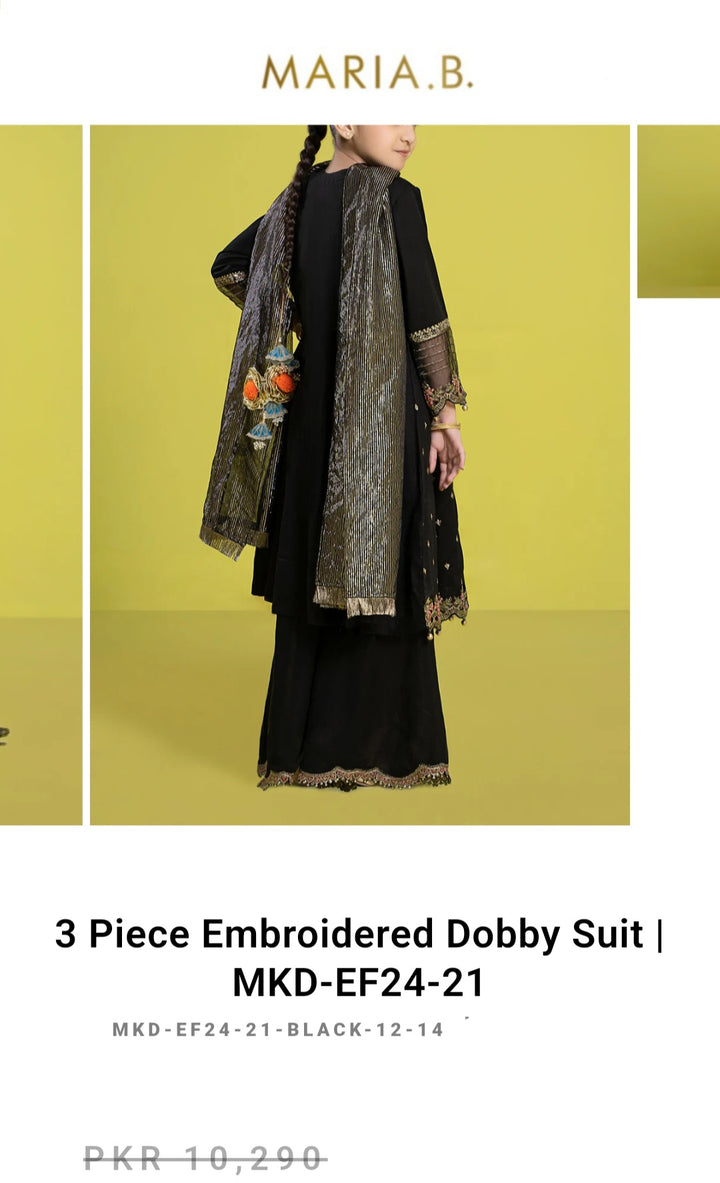
Task: Tap the partially visible next product image
Action: pos(678,211)
